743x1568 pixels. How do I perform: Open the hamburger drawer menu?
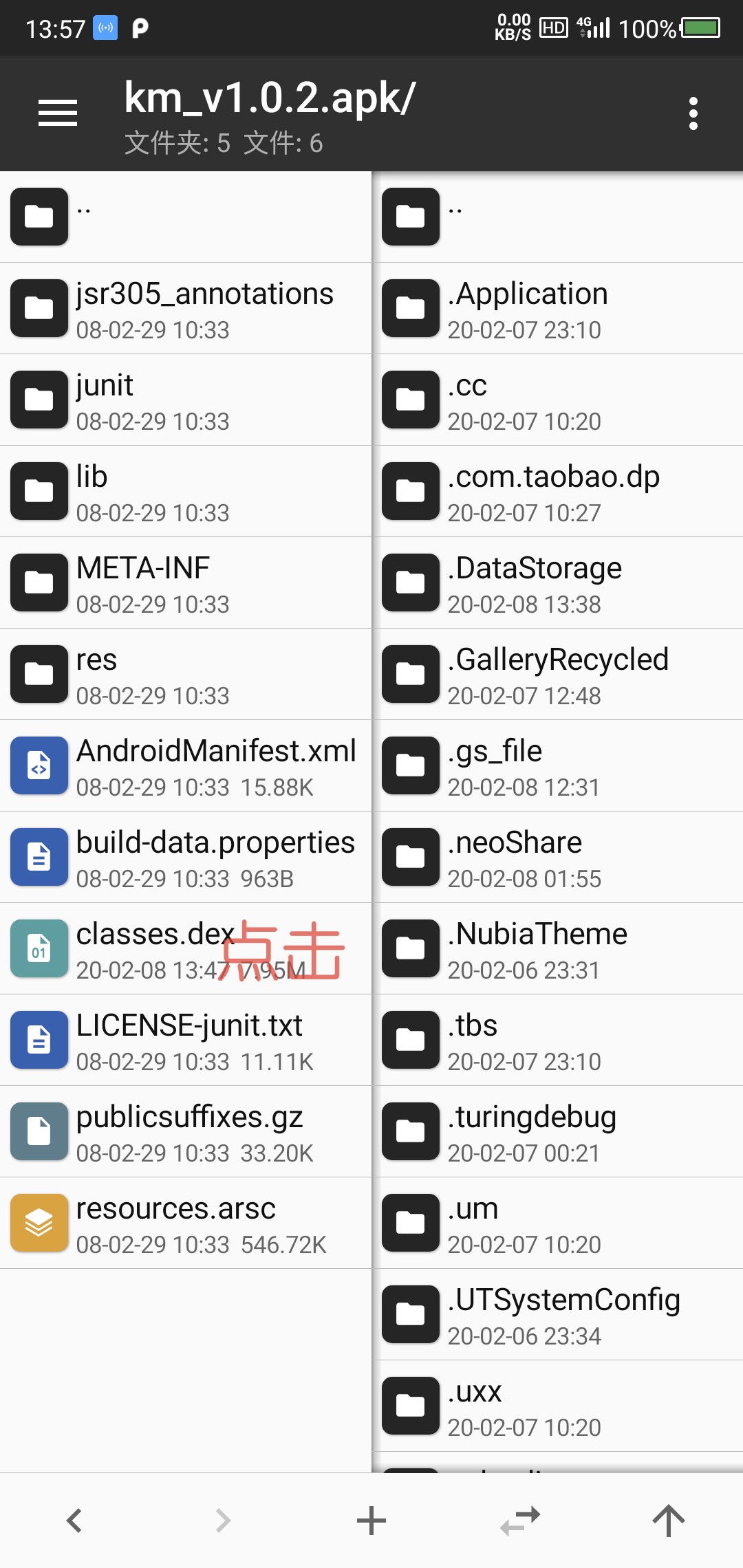pos(58,113)
